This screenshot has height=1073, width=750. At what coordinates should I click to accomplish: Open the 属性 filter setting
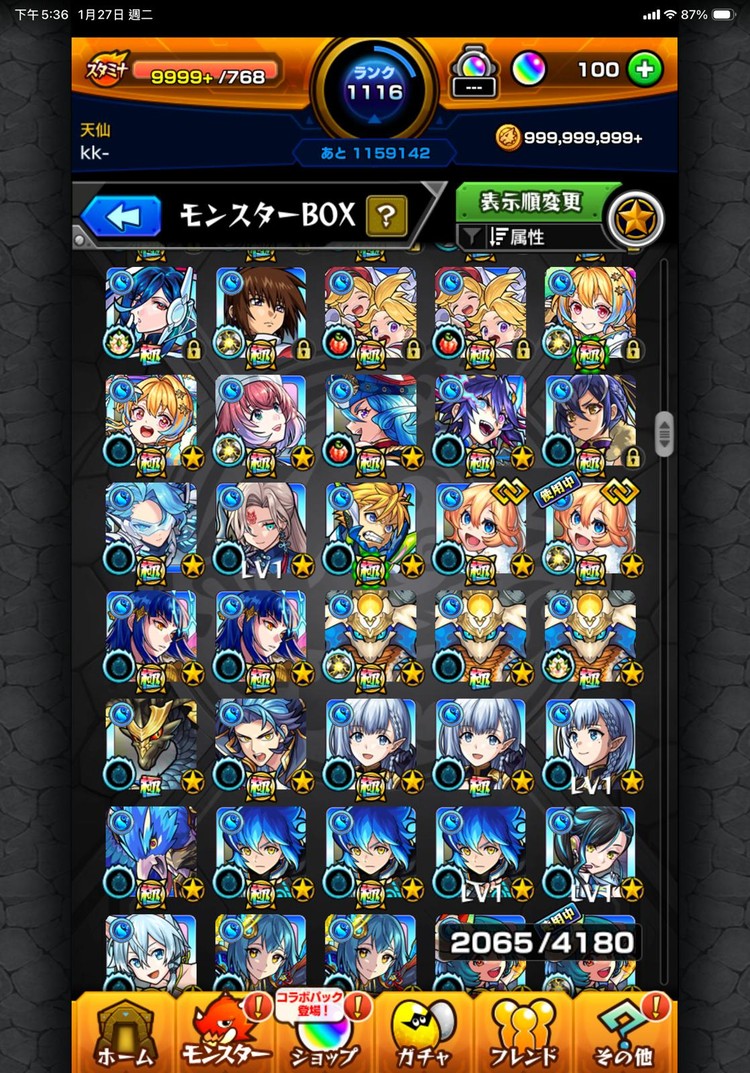(530, 237)
